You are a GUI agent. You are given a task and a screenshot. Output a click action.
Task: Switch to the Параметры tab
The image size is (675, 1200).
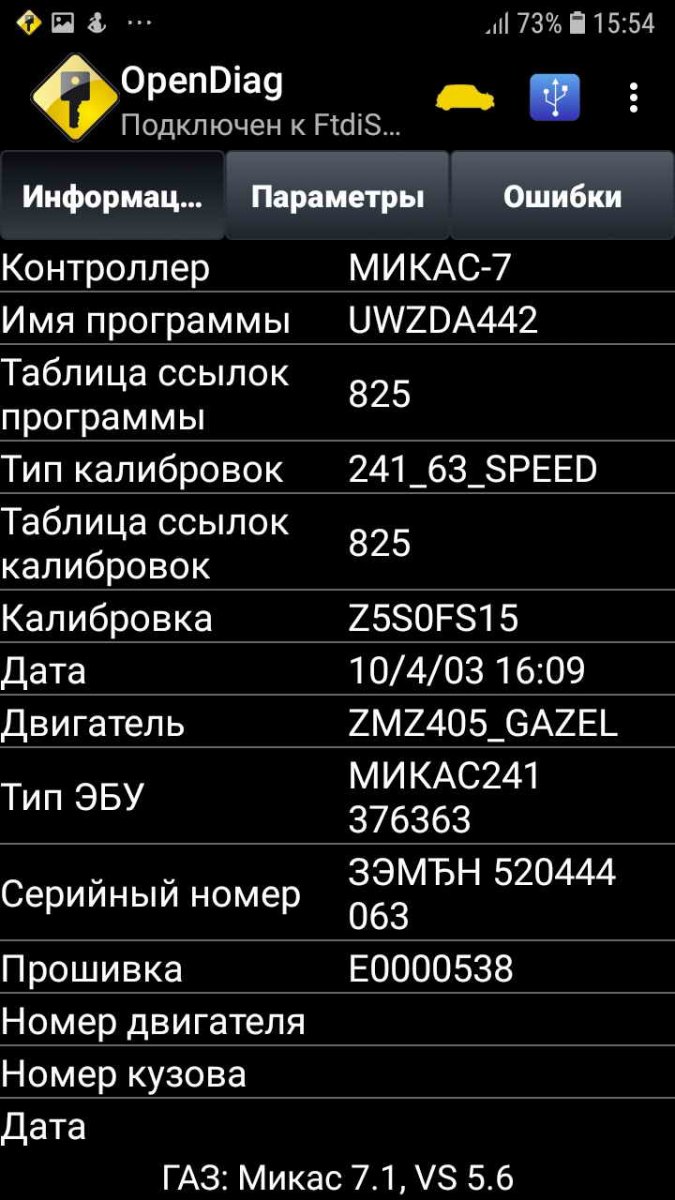tap(337, 196)
